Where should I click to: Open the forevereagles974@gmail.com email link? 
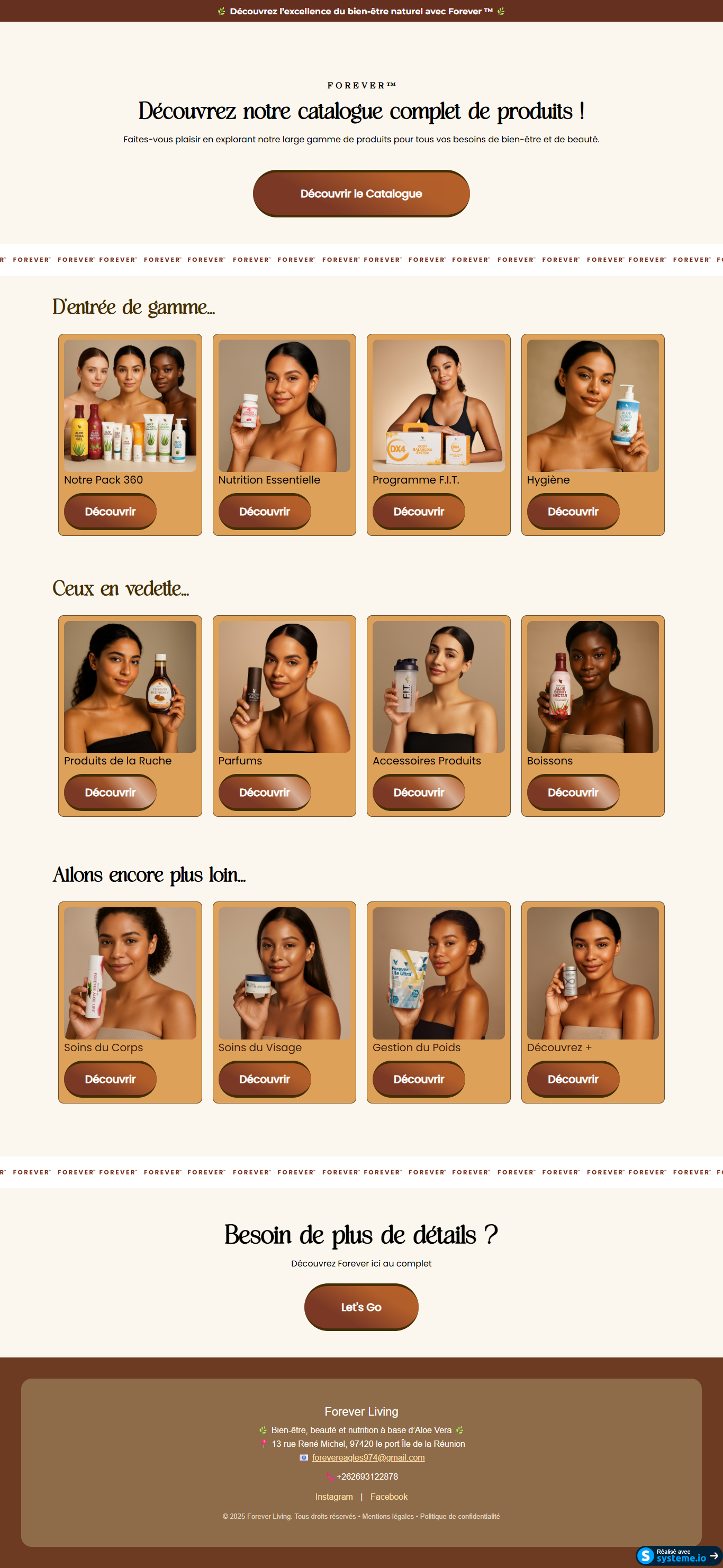pos(368,1457)
